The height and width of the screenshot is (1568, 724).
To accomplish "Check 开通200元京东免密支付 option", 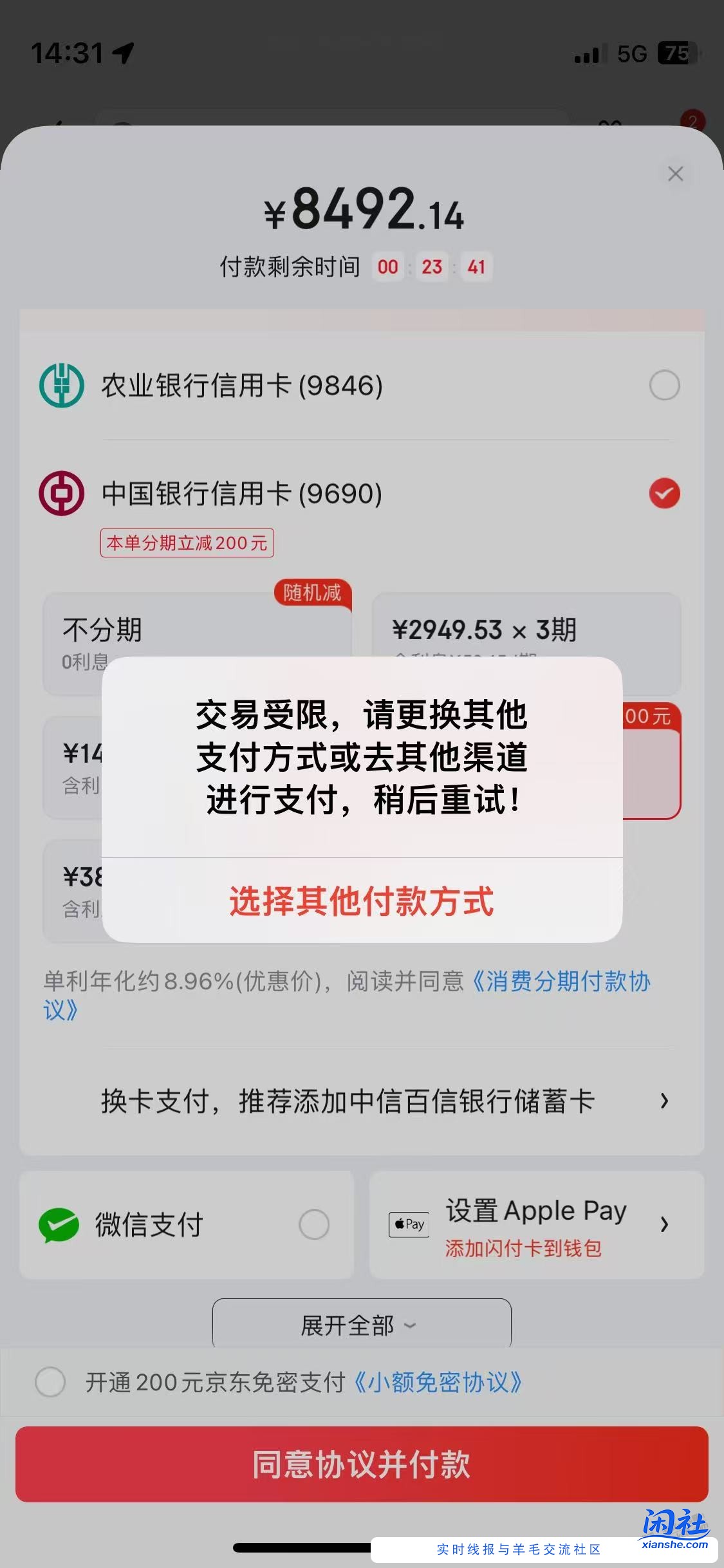I will pyautogui.click(x=50, y=1381).
